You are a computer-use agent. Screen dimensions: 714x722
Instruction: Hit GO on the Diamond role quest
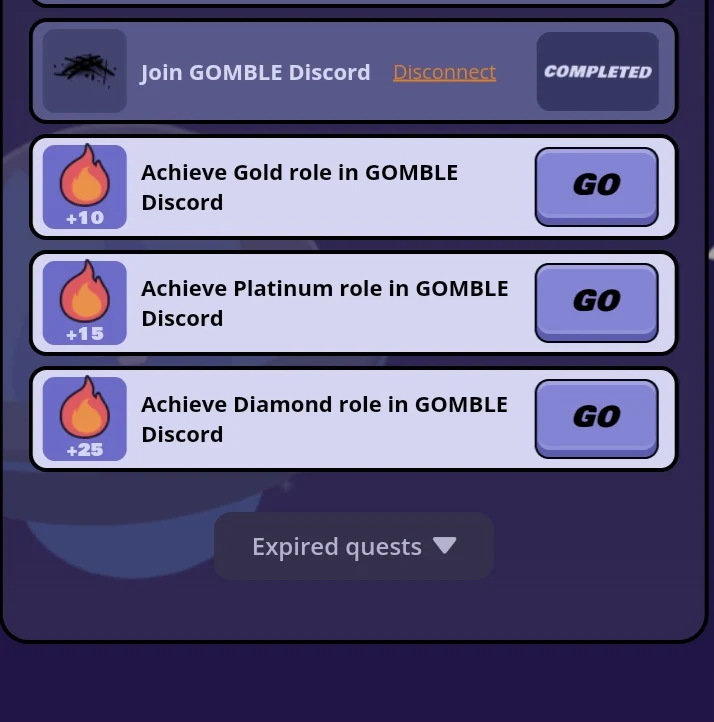(x=596, y=417)
